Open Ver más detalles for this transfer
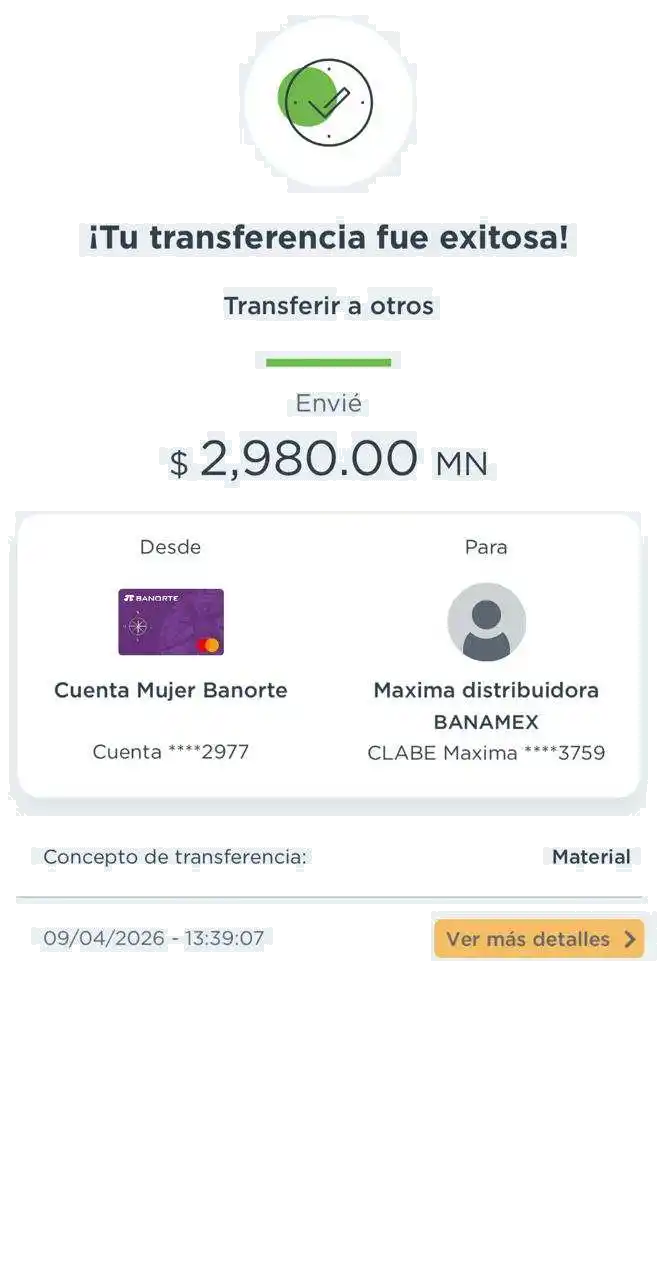The image size is (658, 1280). coord(539,939)
